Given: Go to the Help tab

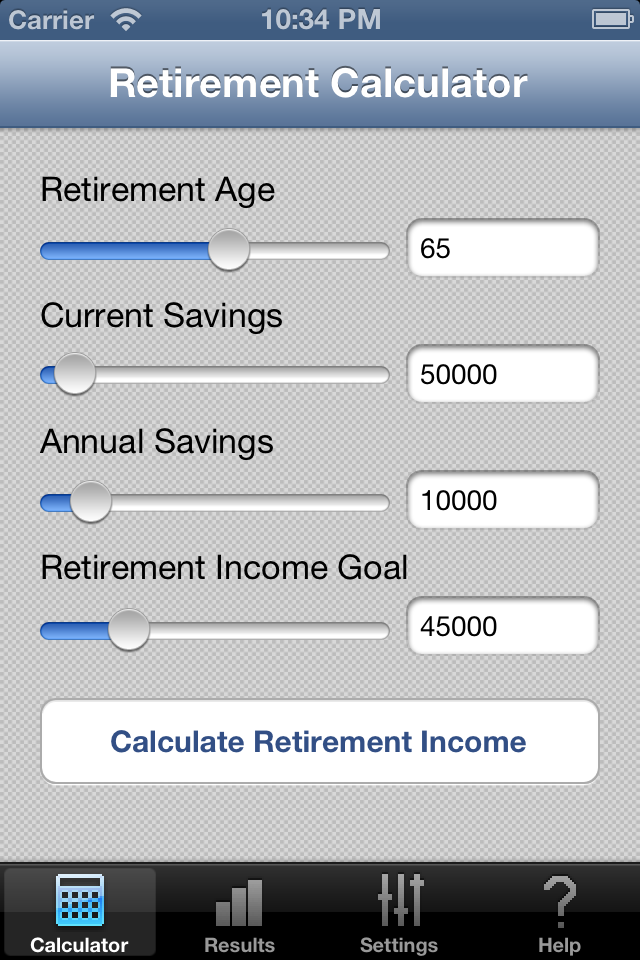Looking at the screenshot, I should click(559, 912).
